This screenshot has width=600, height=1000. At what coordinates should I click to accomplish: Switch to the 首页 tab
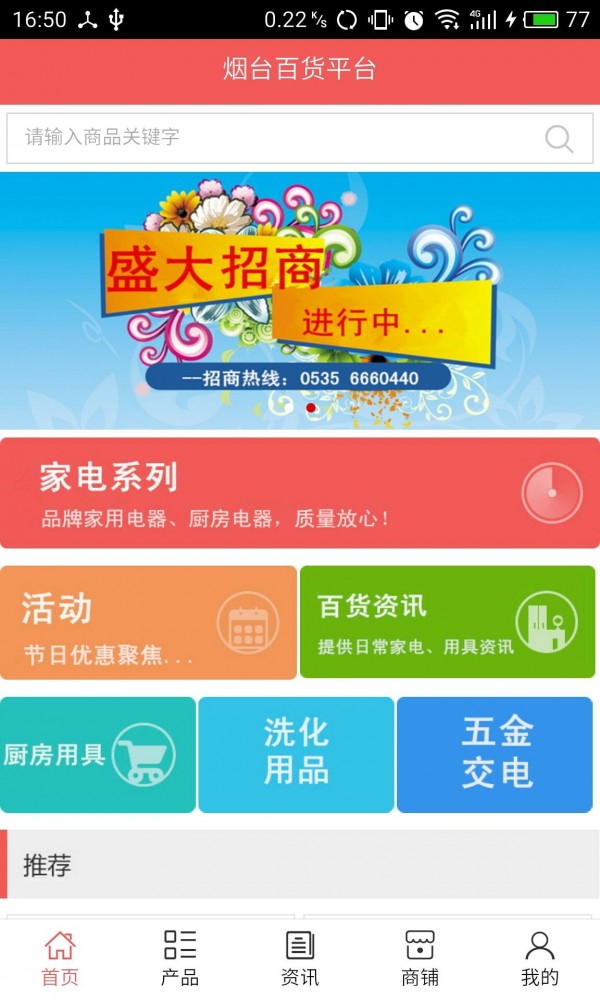[60, 958]
